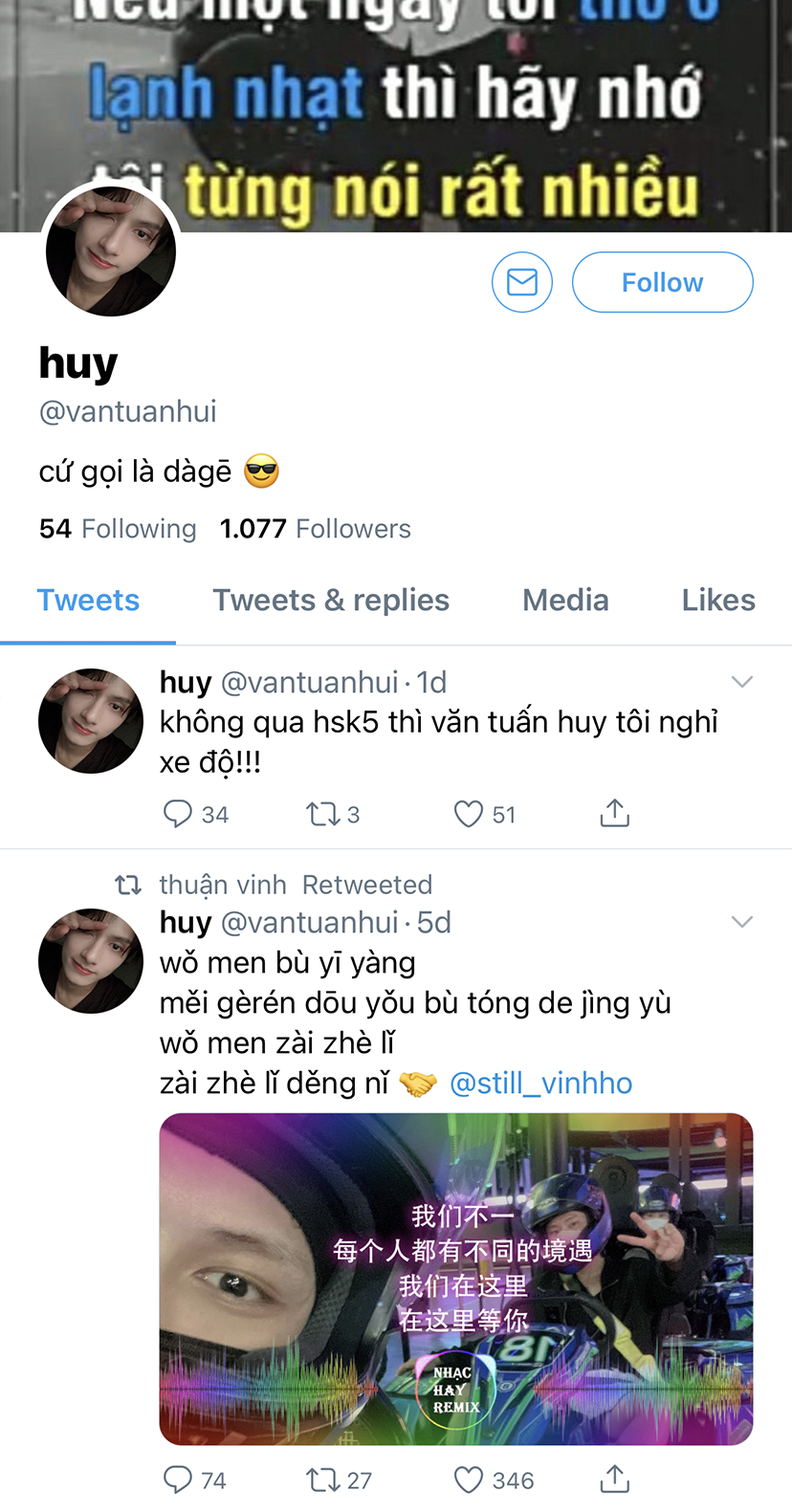Reply to the hsk5 tweet
The image size is (792, 1512).
(x=179, y=814)
